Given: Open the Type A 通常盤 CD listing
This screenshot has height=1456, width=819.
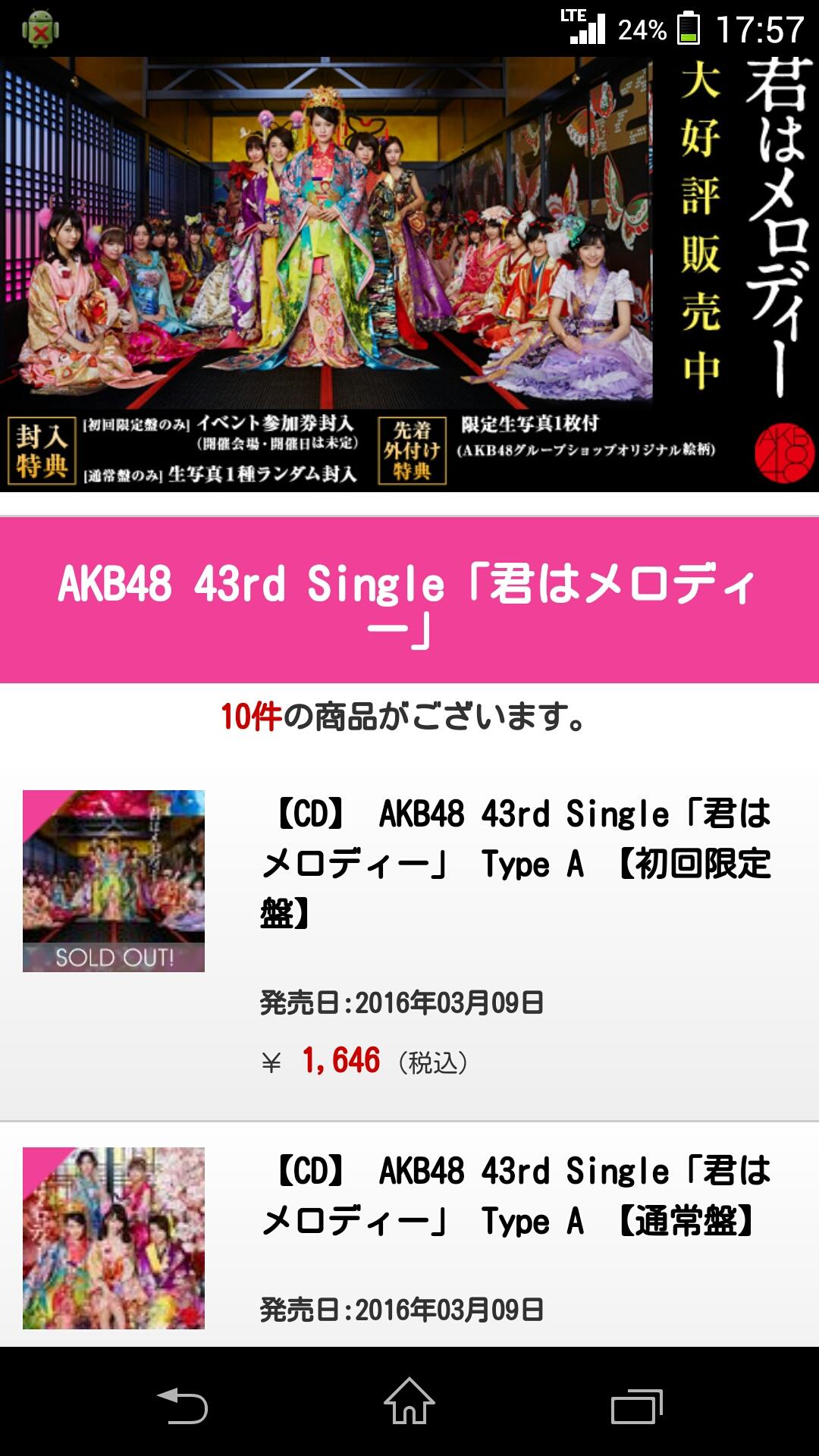Looking at the screenshot, I should coord(516,1196).
